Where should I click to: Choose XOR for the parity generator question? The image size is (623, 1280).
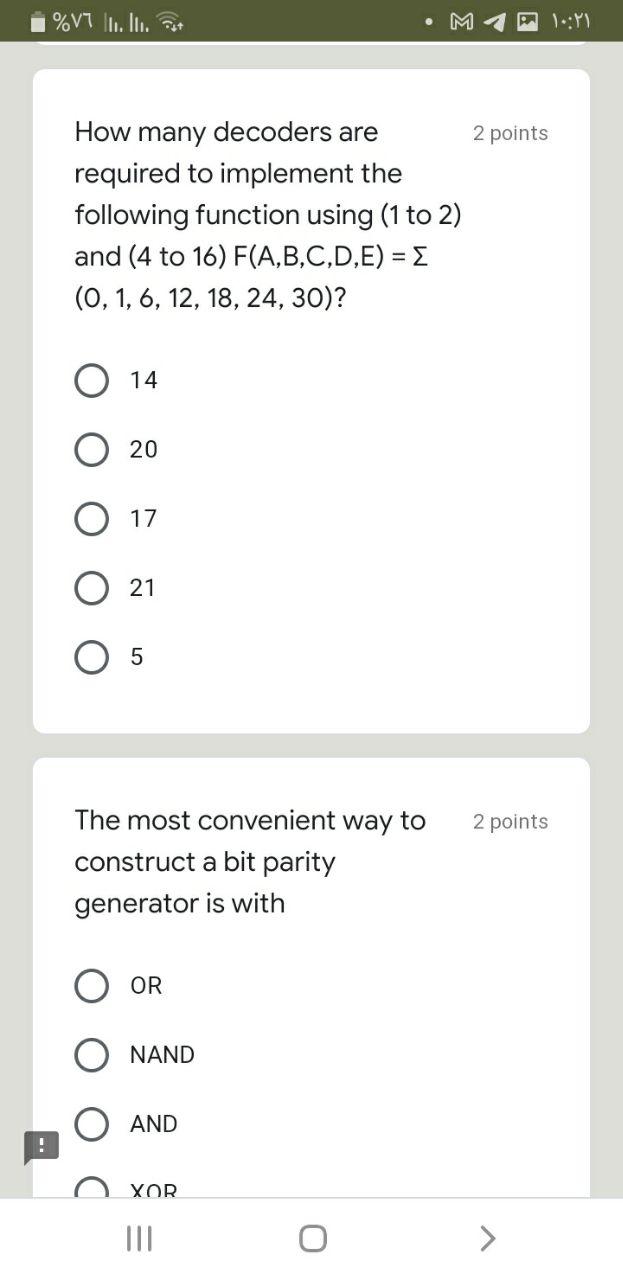coord(92,1188)
